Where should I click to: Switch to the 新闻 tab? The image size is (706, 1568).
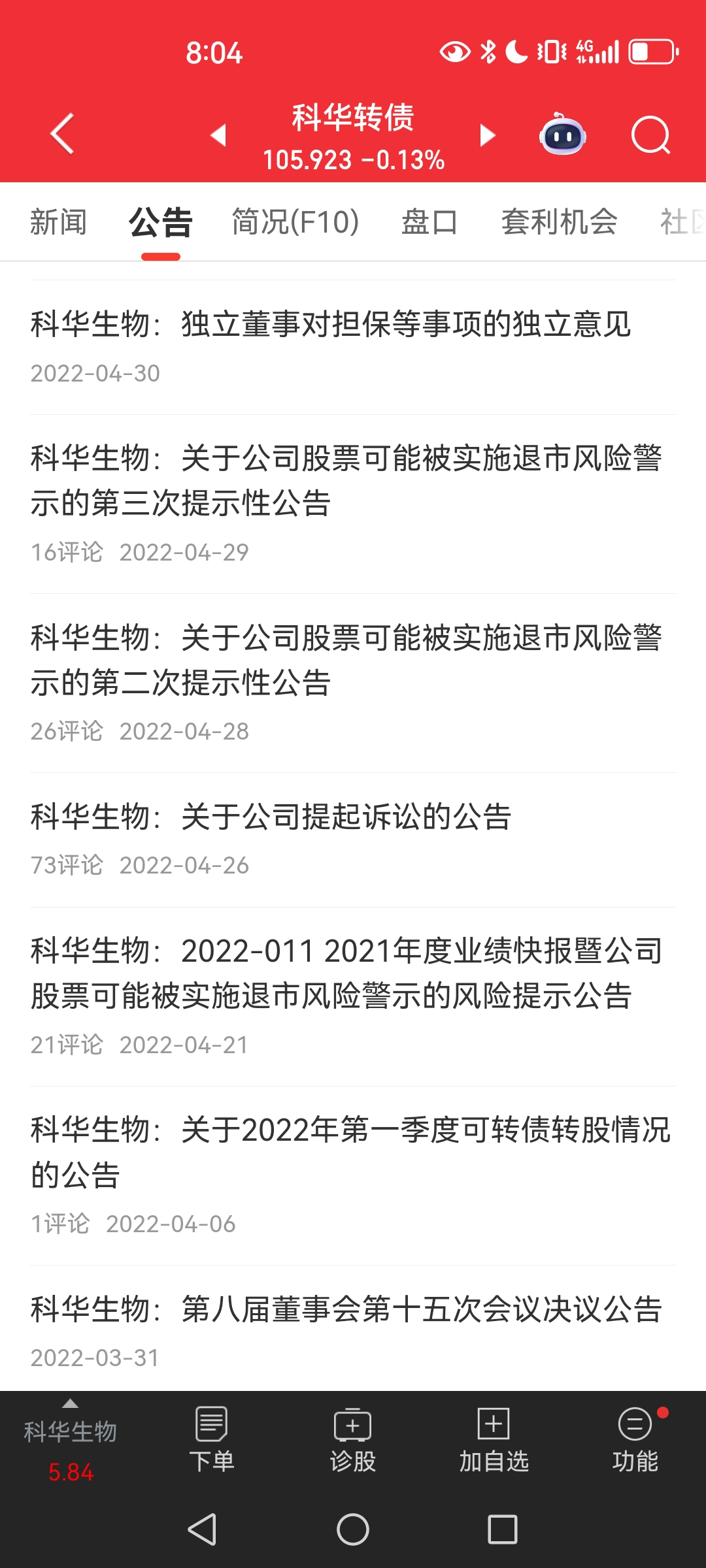(x=58, y=222)
